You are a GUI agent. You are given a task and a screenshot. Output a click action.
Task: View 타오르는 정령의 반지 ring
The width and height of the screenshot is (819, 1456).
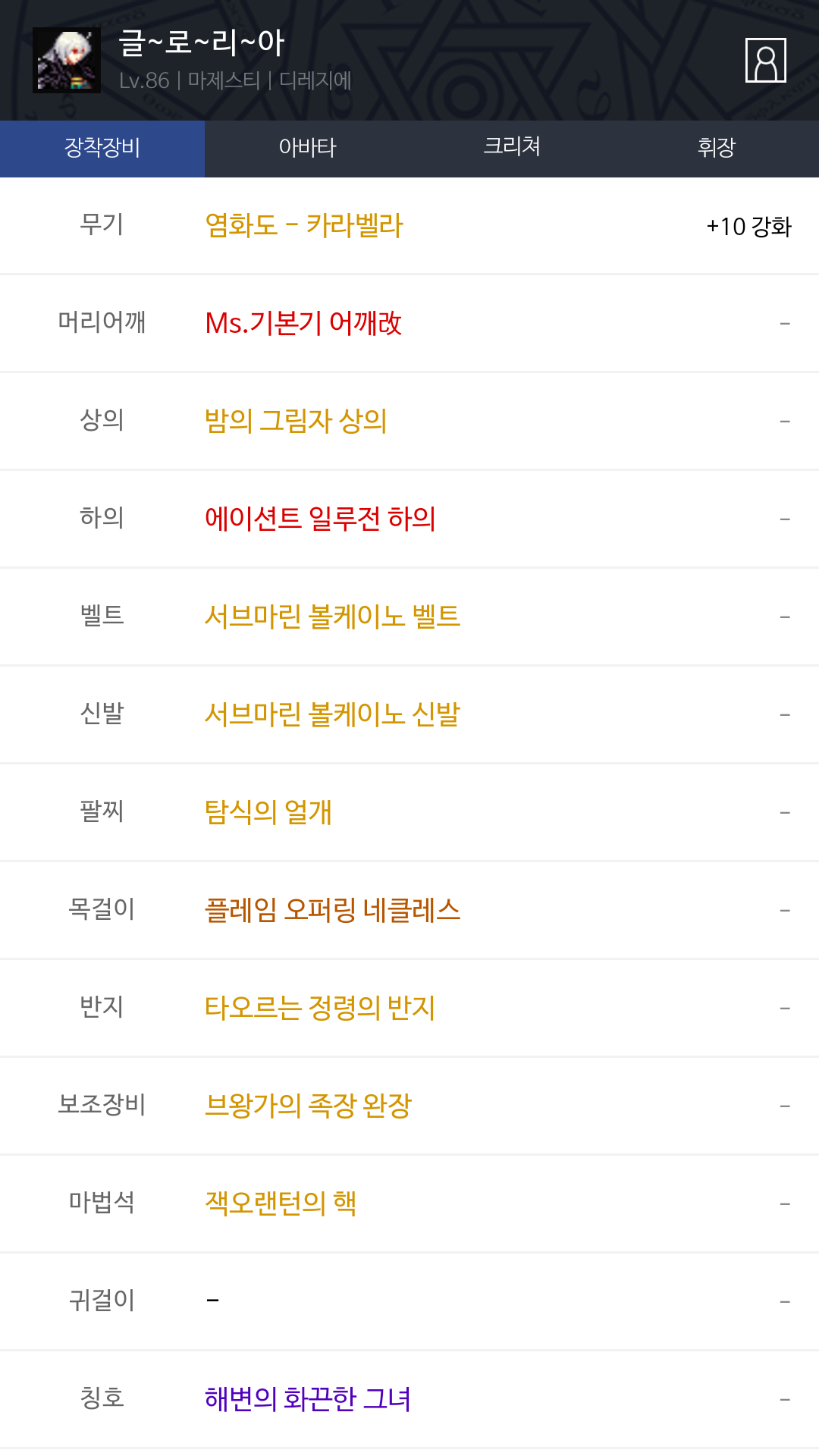pyautogui.click(x=320, y=1009)
